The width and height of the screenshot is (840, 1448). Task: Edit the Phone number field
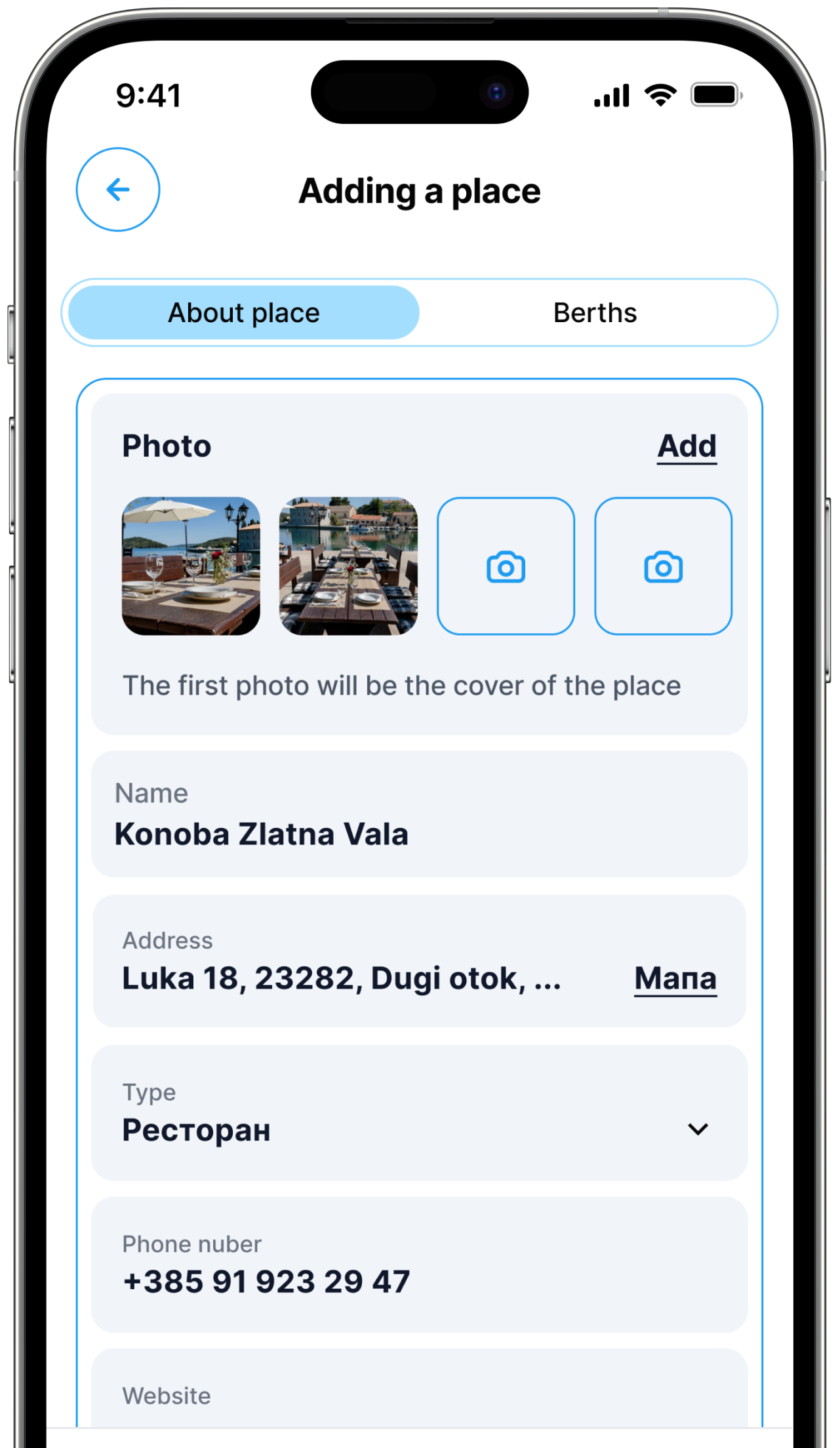(418, 1266)
